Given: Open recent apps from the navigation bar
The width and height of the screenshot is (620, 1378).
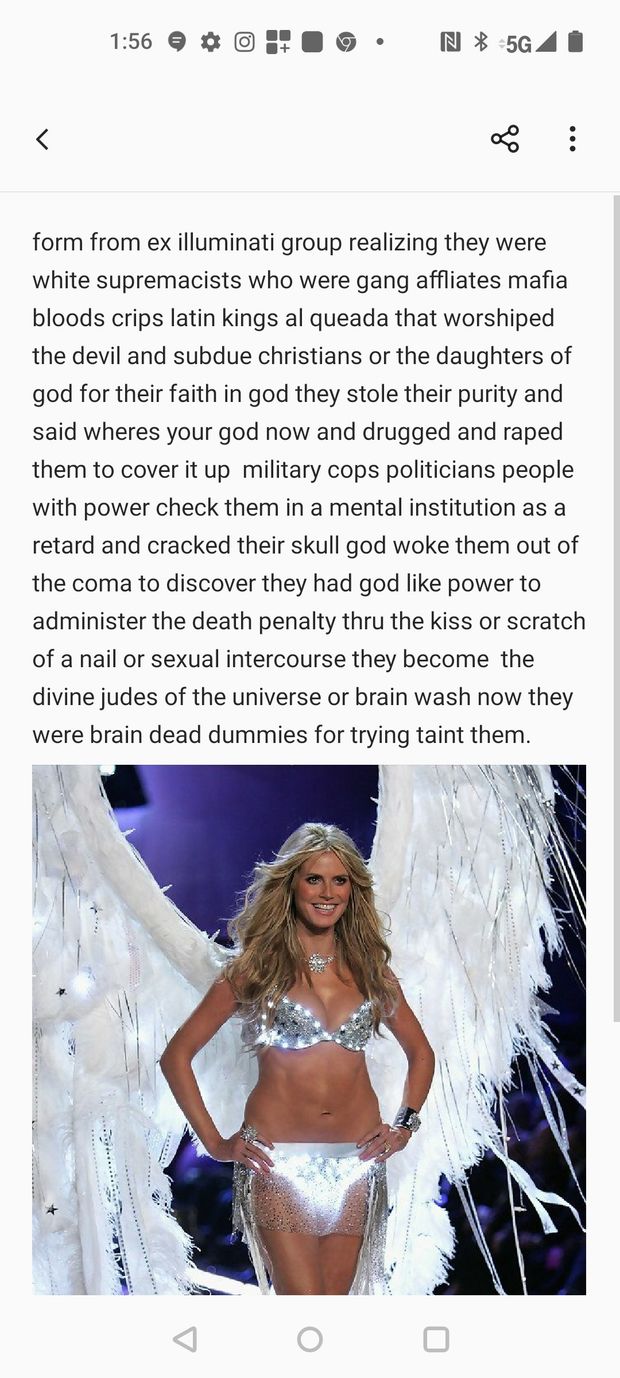Looking at the screenshot, I should tap(436, 1339).
